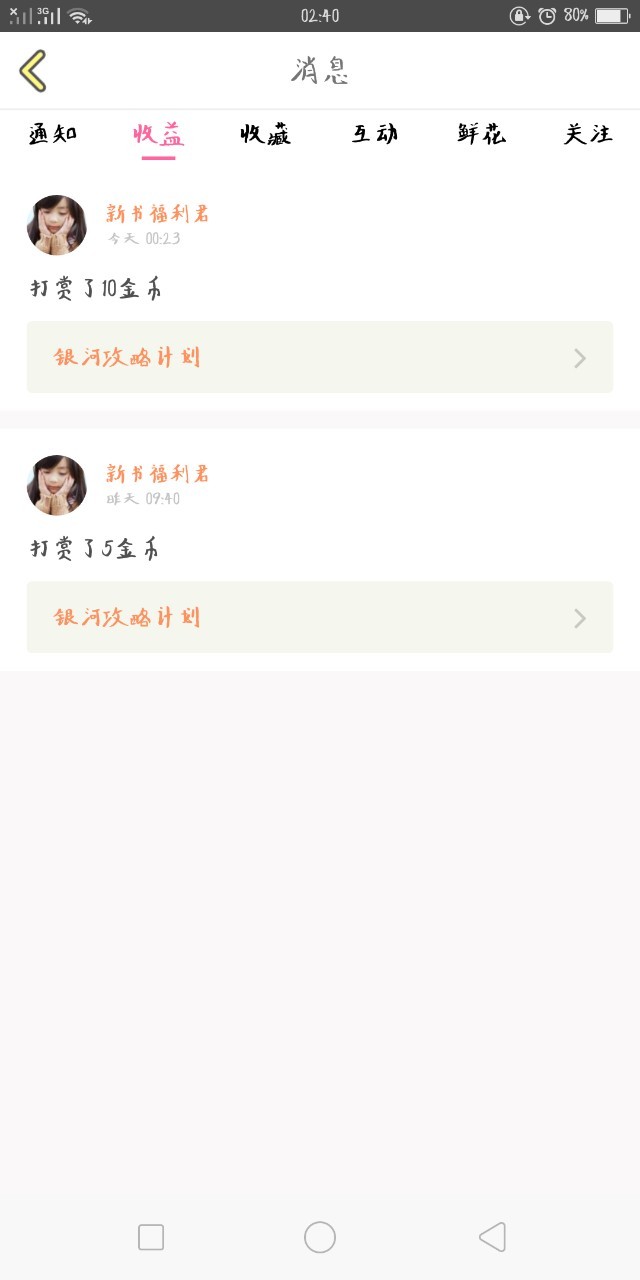Open 银河攻略计划 under the 10金币 reward
The image size is (640, 1280).
click(x=319, y=357)
